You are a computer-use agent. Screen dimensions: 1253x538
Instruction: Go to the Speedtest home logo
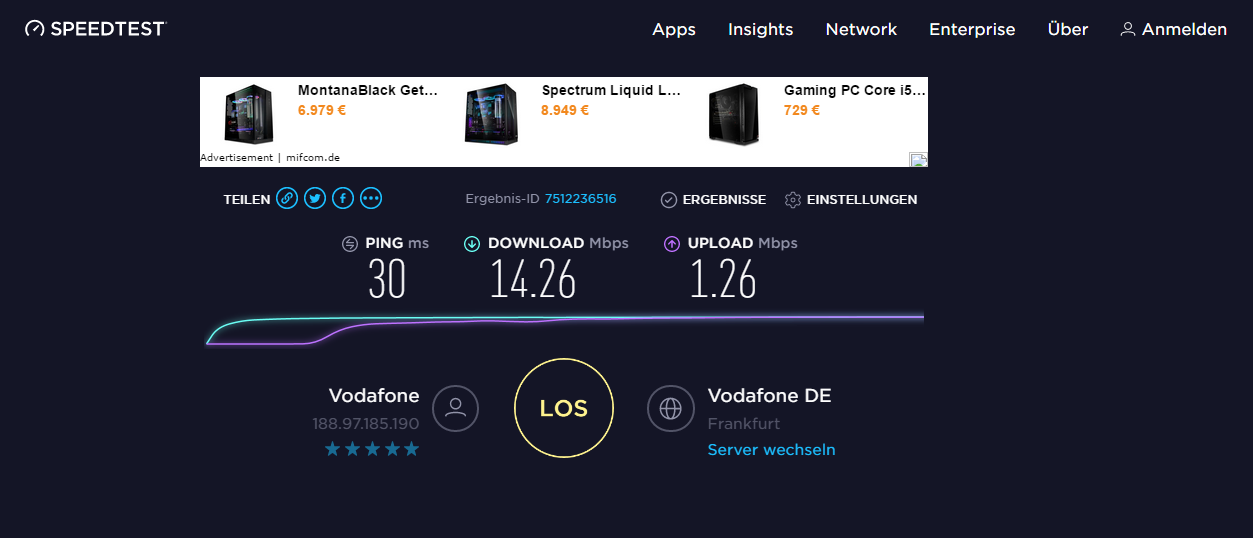click(x=95, y=29)
